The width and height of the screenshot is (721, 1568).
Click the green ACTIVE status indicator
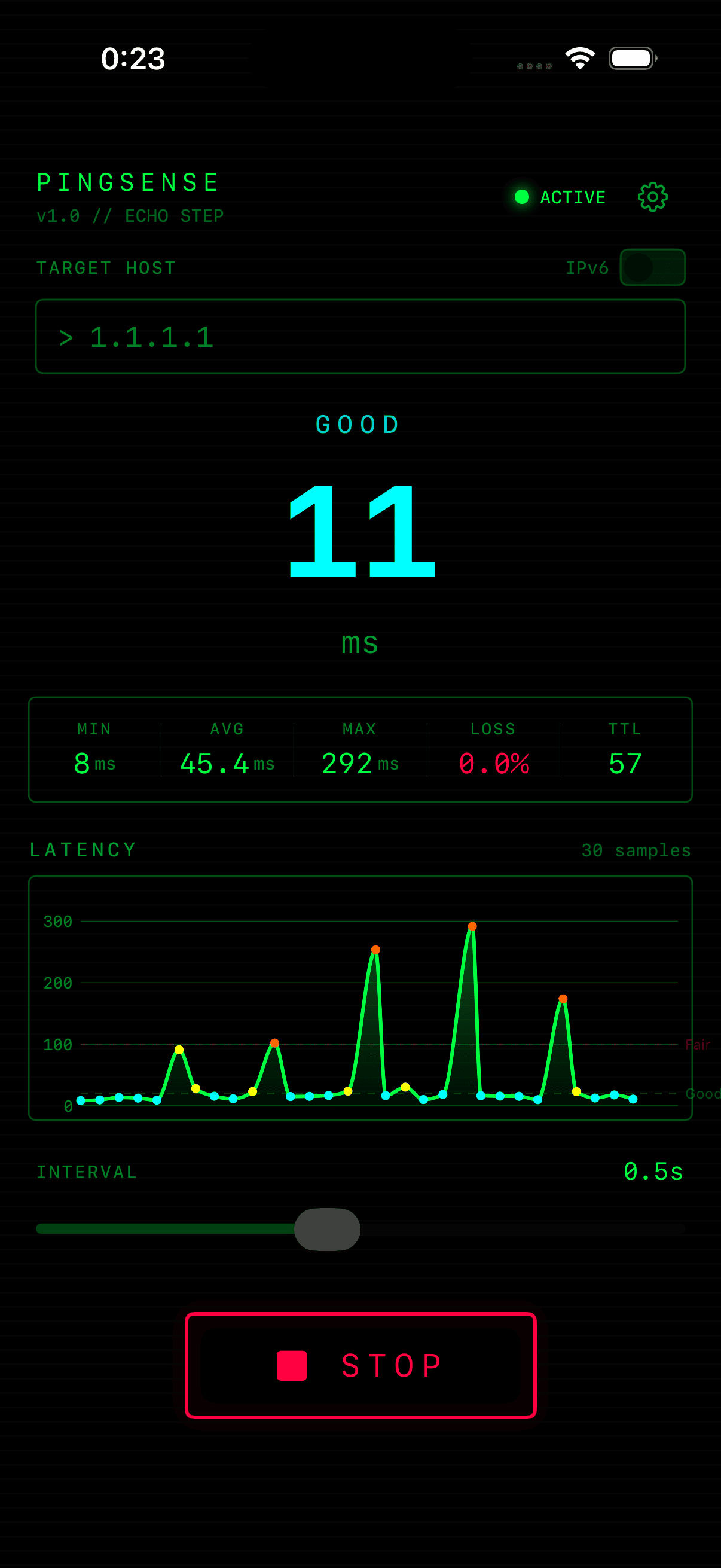(x=521, y=196)
